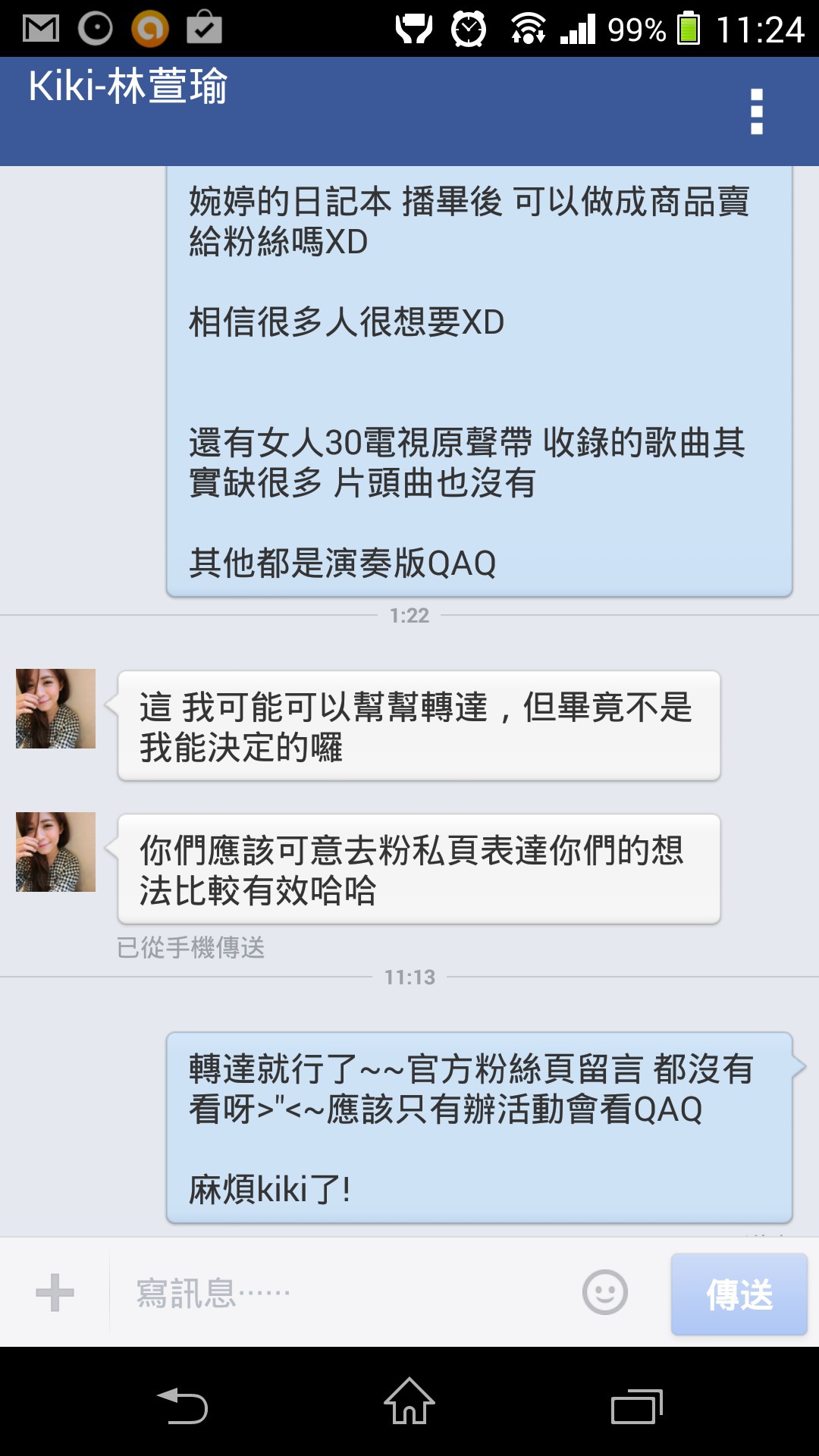
Task: Open Kiki's avatar beside 這 我可能可以幫幫轉達
Action: (x=56, y=708)
